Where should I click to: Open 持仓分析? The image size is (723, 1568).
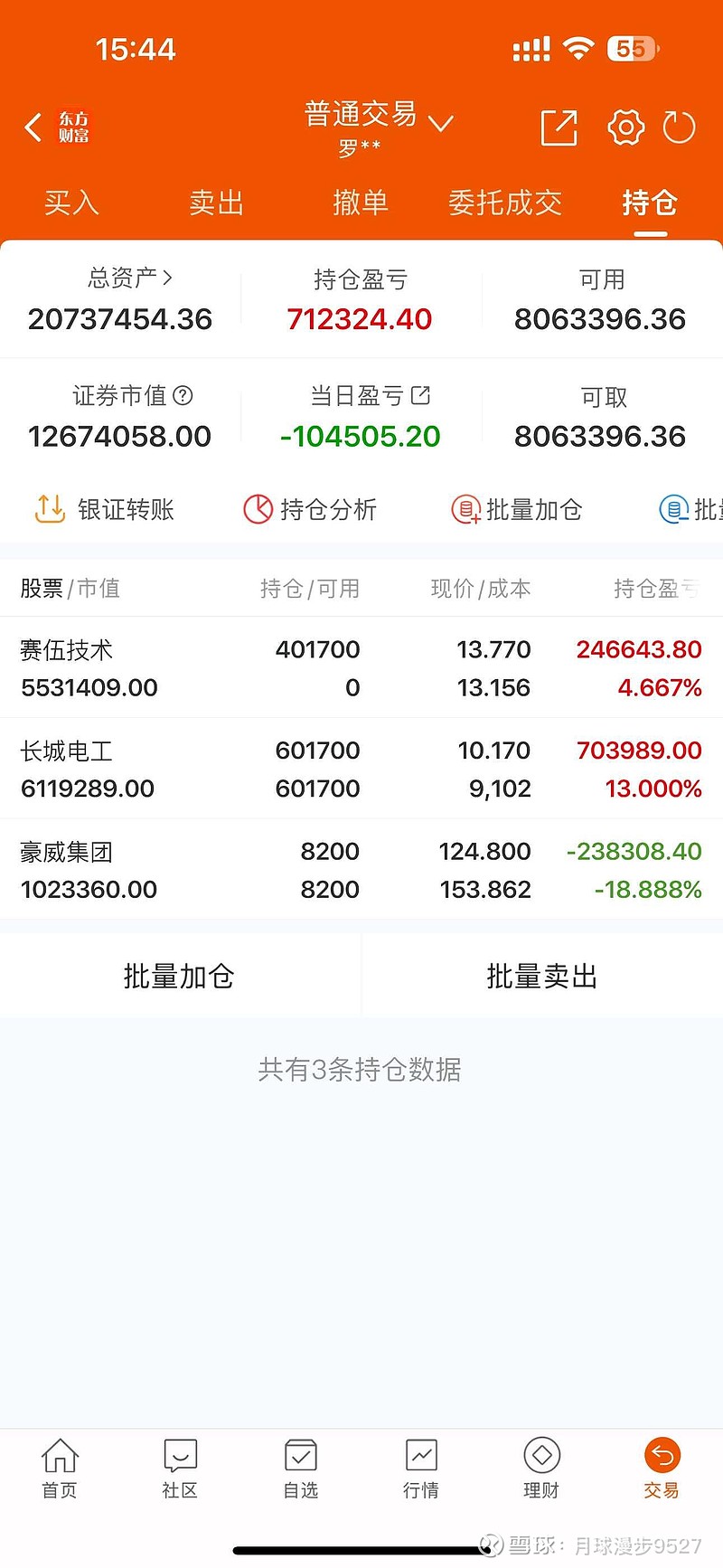click(x=310, y=509)
